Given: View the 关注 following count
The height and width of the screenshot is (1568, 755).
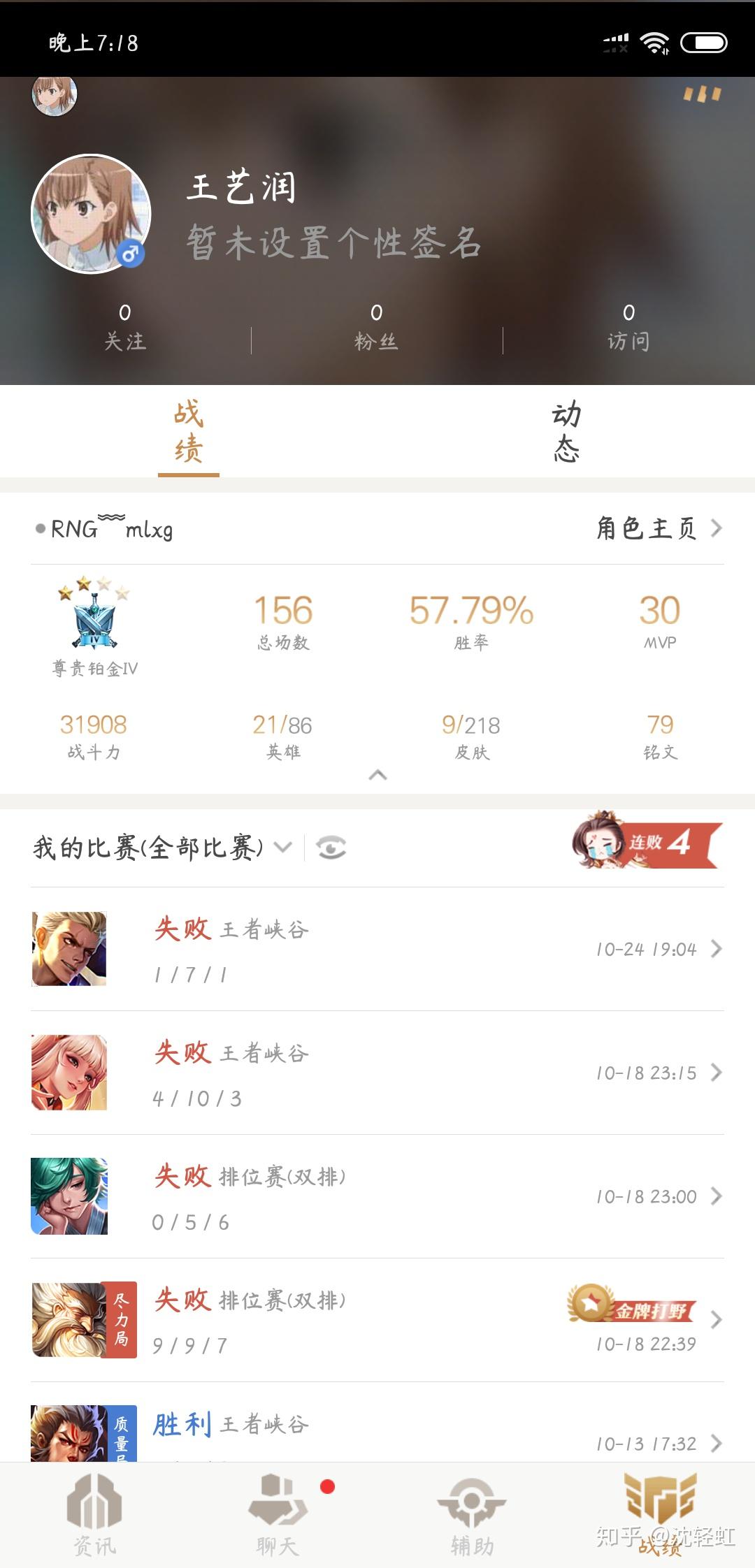Looking at the screenshot, I should pyautogui.click(x=124, y=328).
